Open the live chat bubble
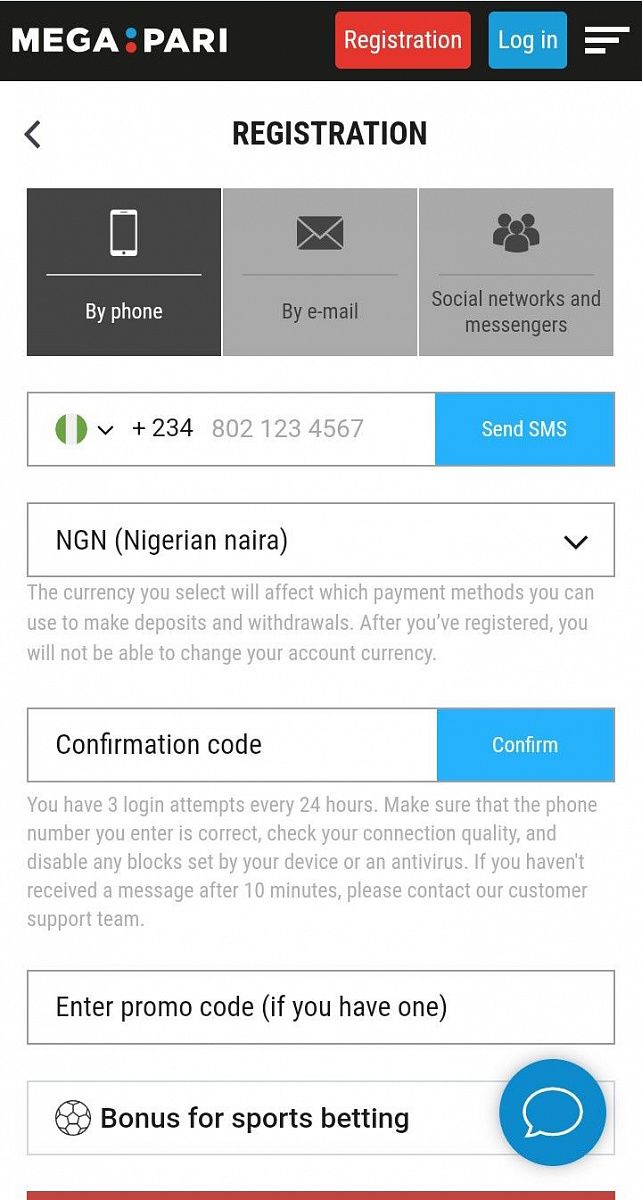642x1200 pixels. [x=552, y=1112]
